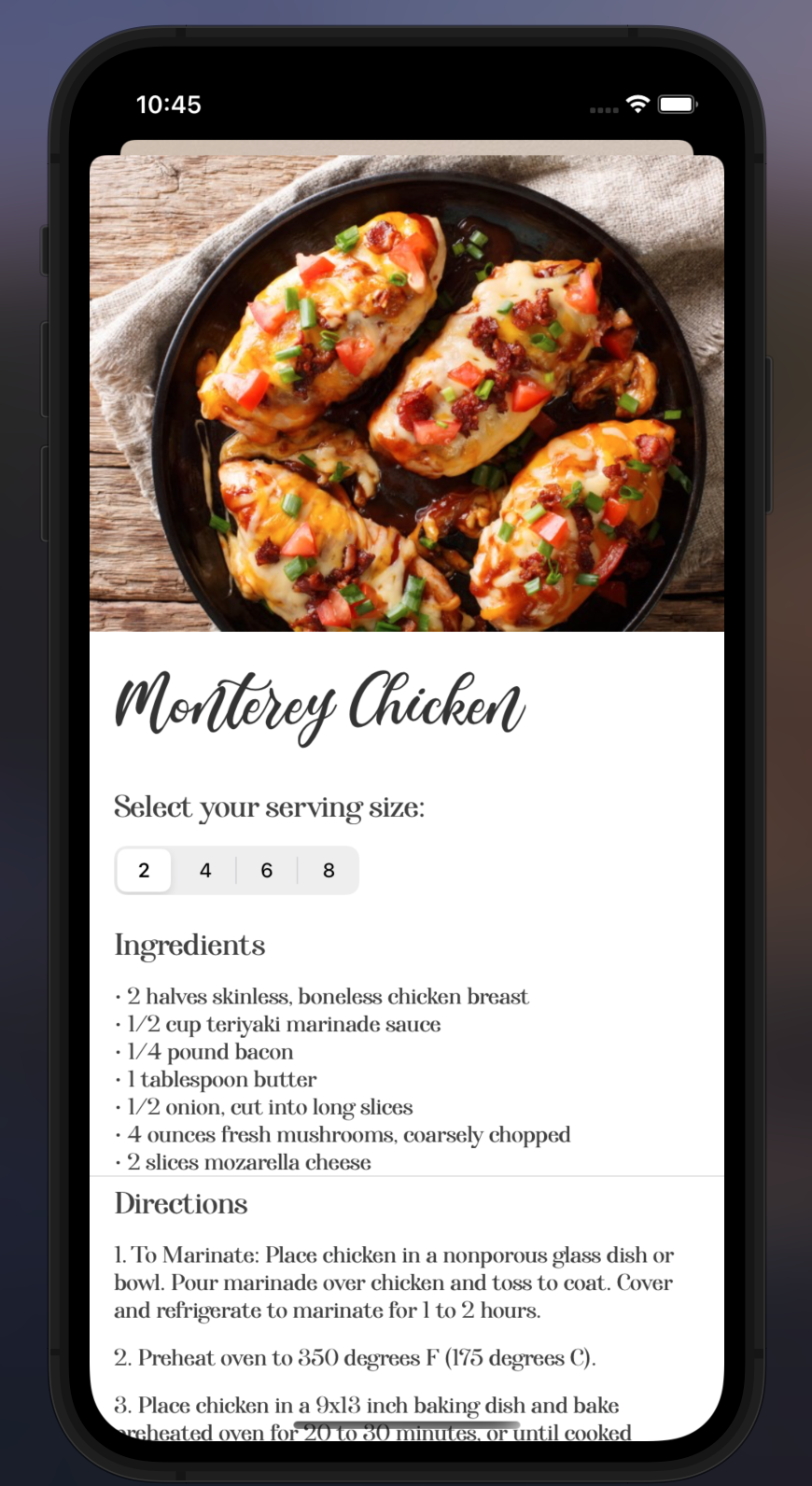Tap the Wi-Fi icon in the status bar
This screenshot has height=1486, width=812.
pyautogui.click(x=637, y=105)
